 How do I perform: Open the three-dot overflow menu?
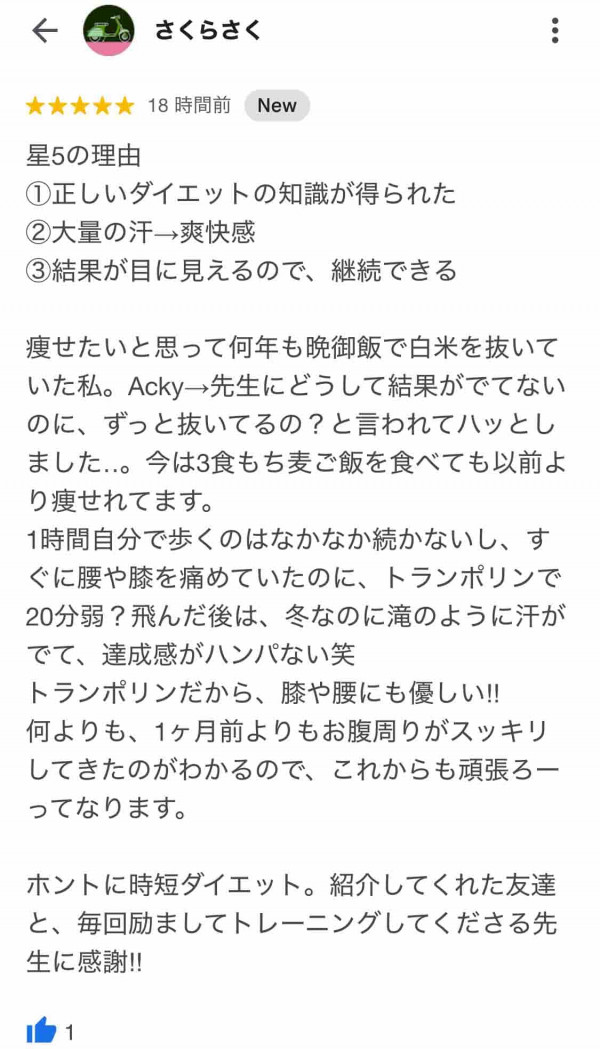click(555, 31)
